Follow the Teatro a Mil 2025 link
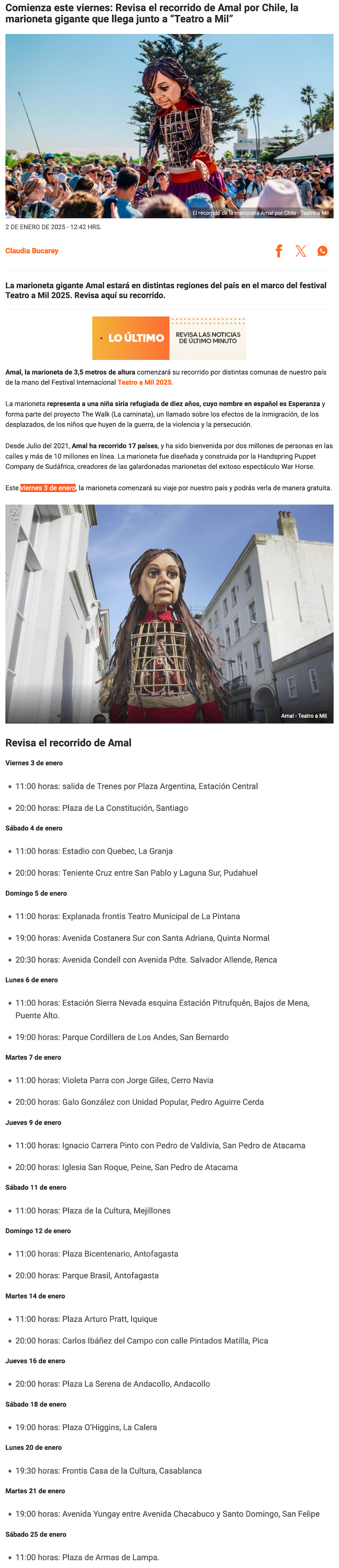 tap(144, 382)
